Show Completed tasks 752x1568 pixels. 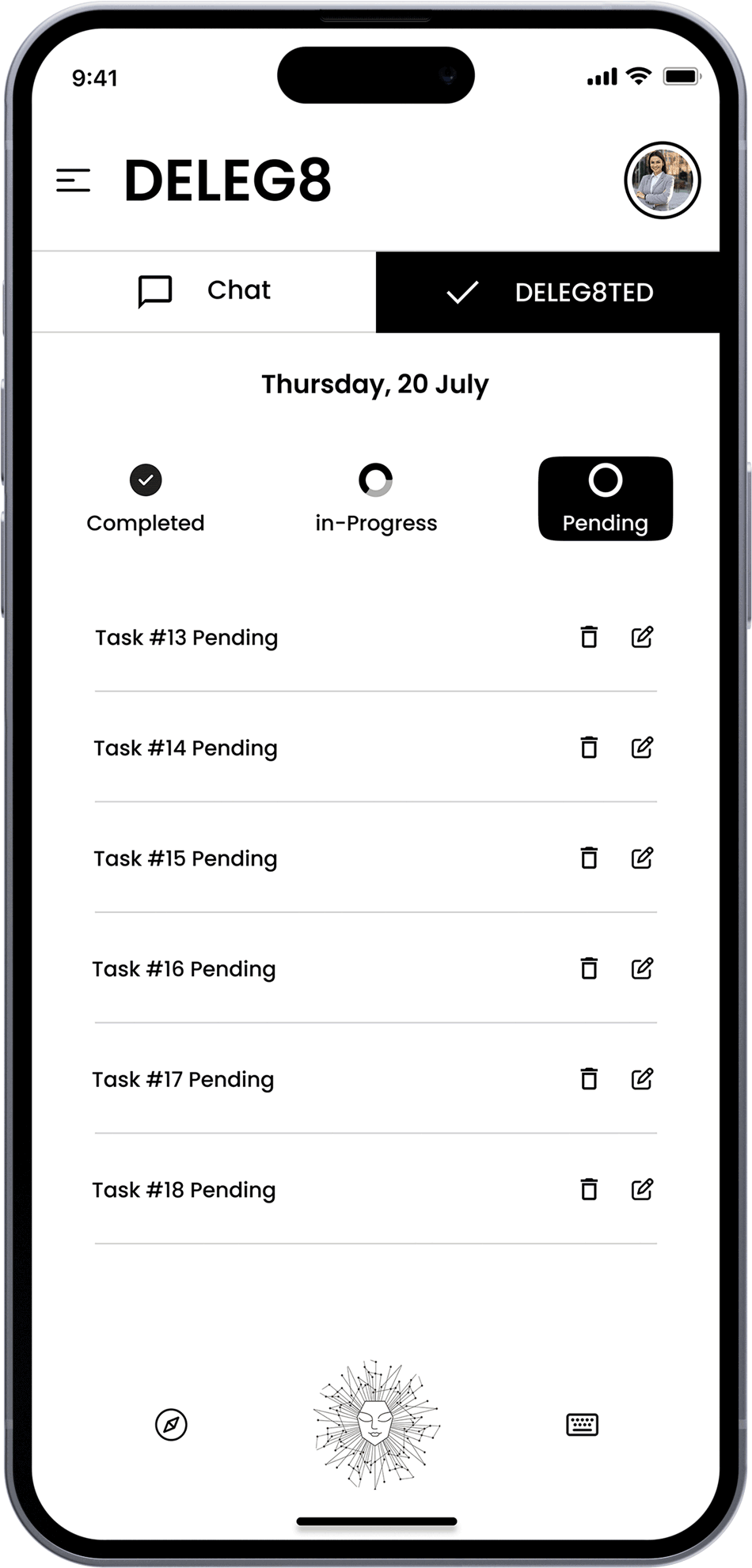(x=146, y=499)
